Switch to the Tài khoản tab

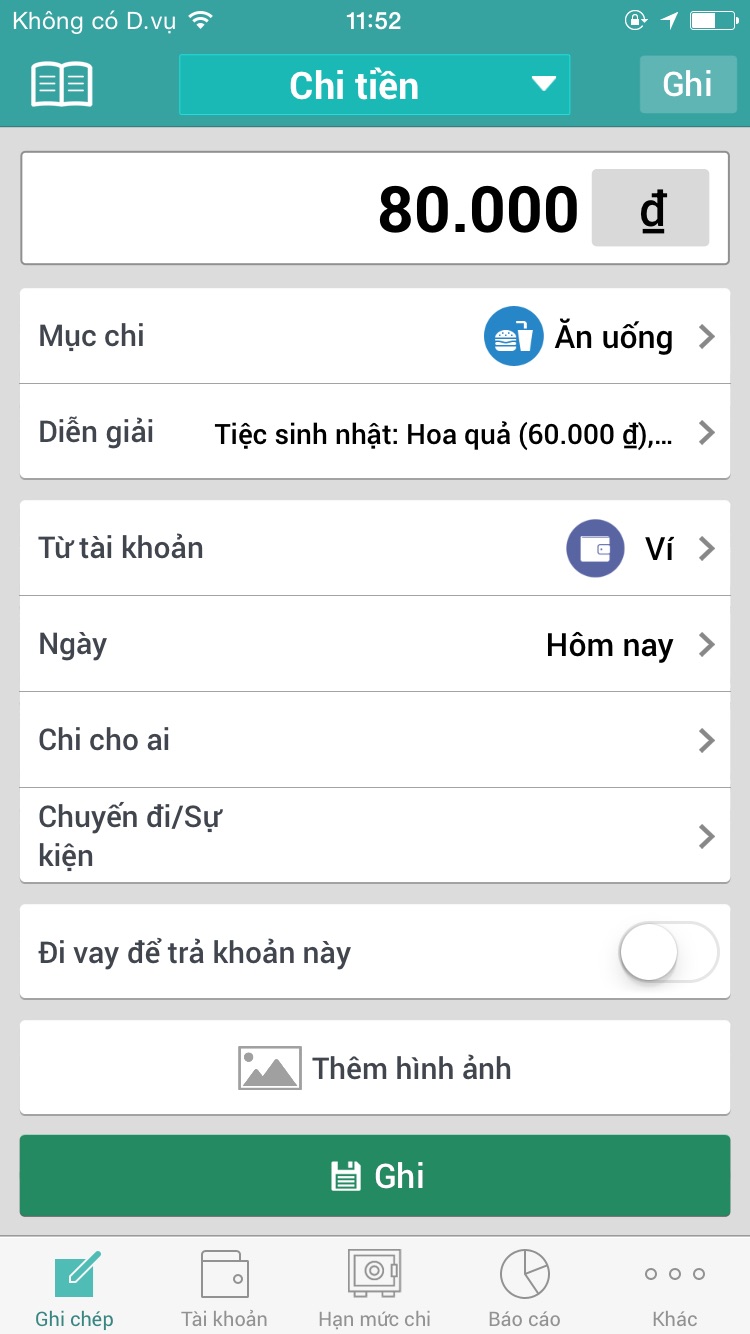click(225, 1287)
